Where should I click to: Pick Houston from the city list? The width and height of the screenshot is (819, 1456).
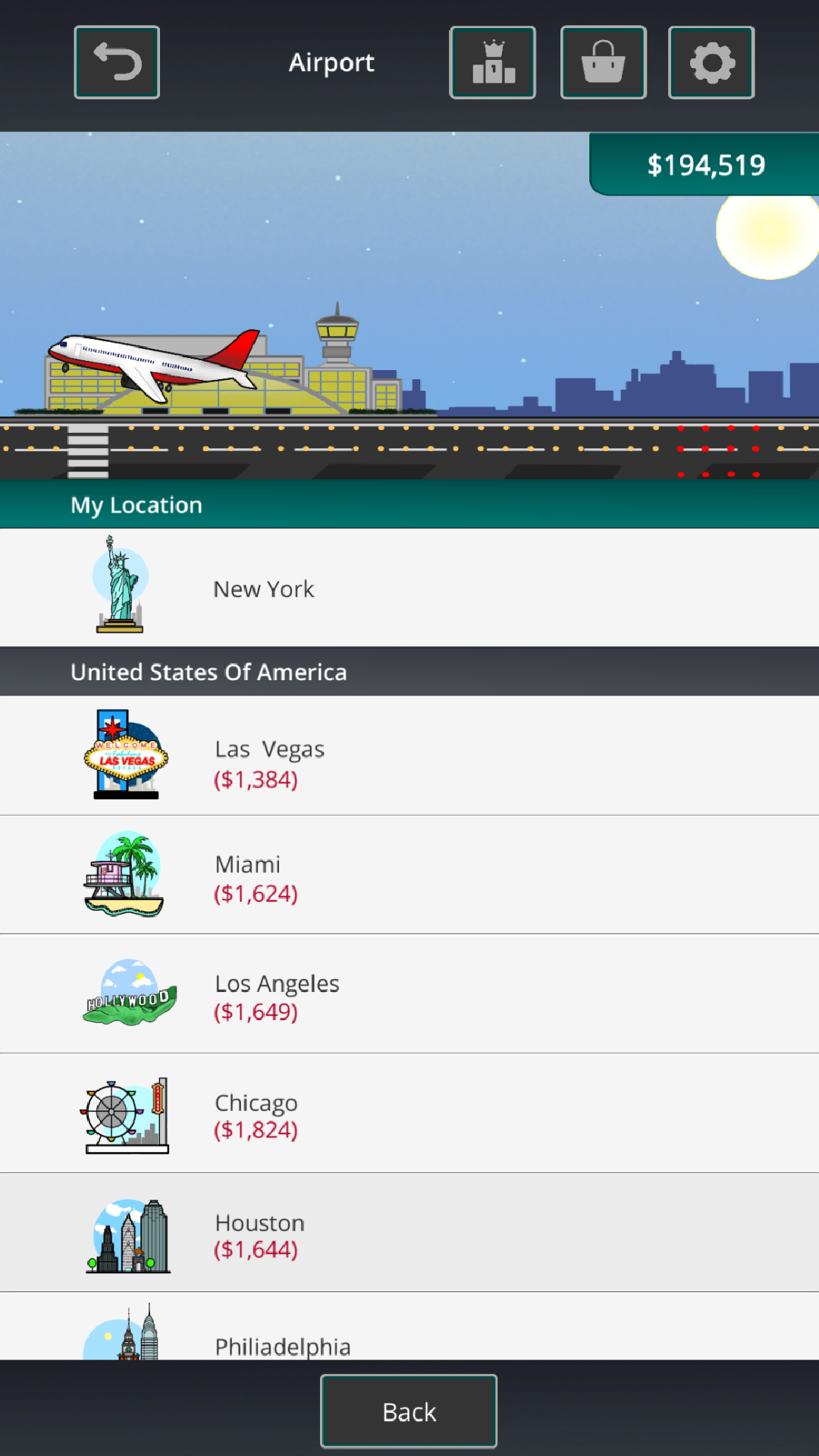point(409,1232)
